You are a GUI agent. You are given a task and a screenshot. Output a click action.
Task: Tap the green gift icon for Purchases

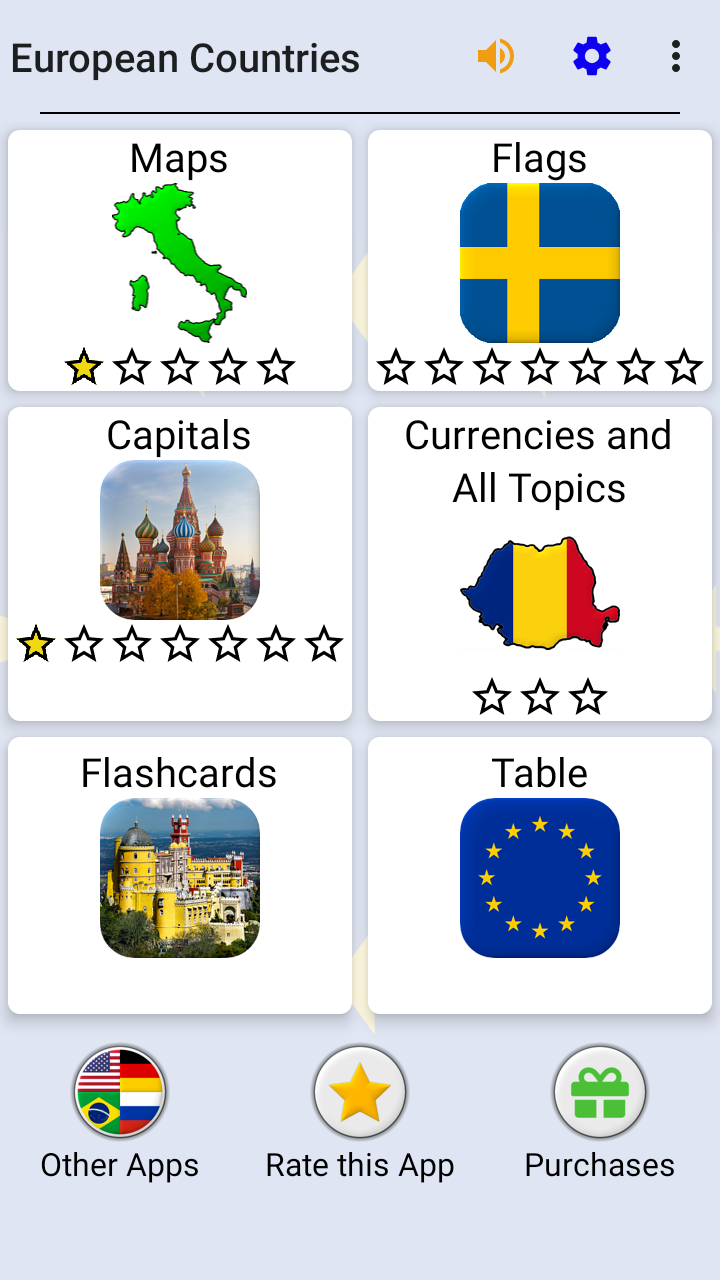point(598,1092)
